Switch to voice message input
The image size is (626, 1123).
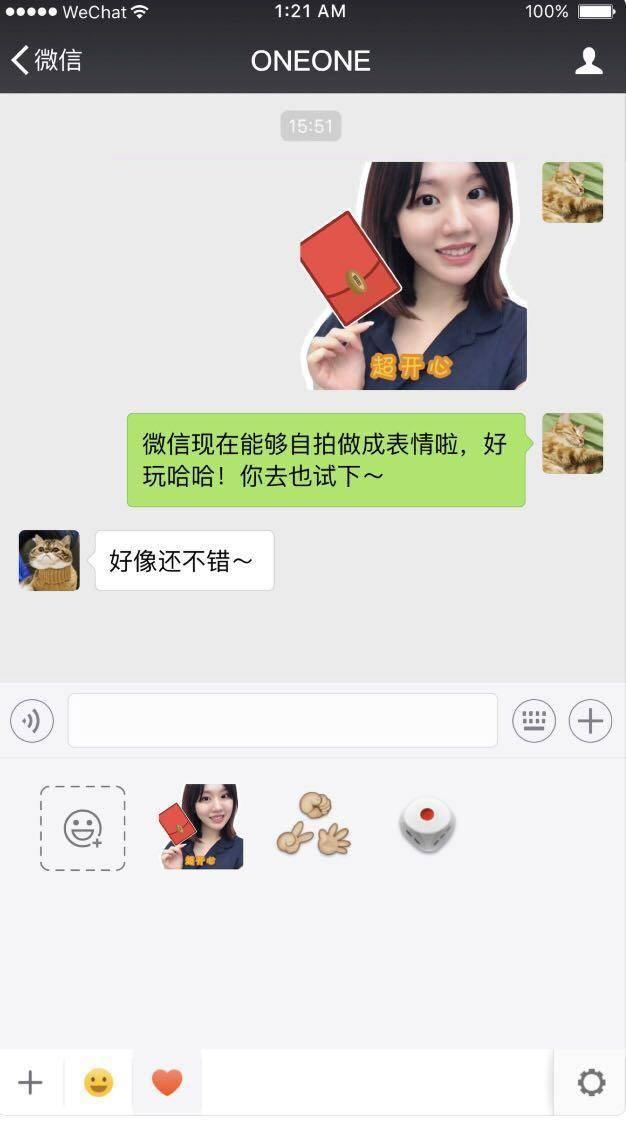point(32,720)
